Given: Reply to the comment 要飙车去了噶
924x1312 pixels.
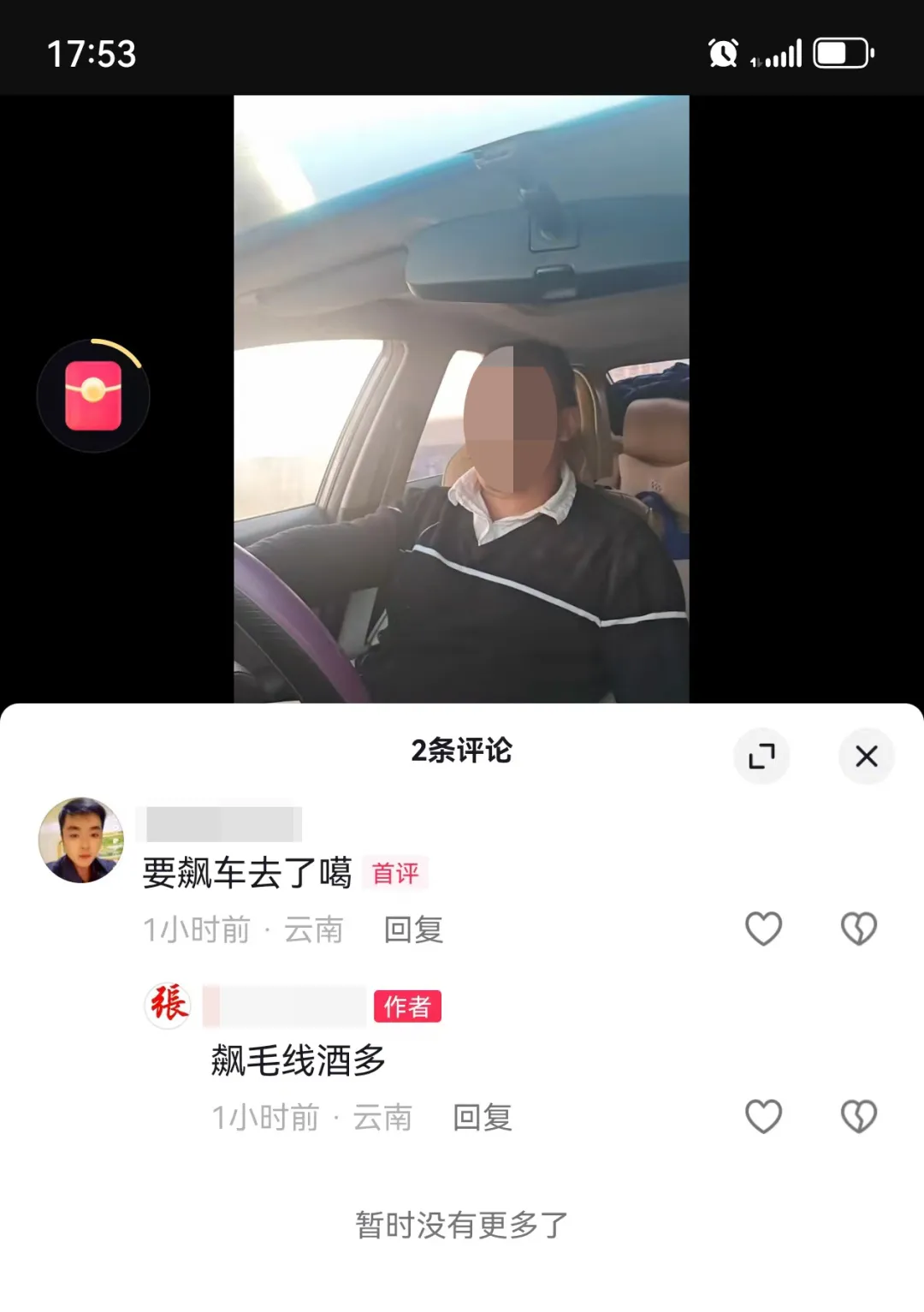Looking at the screenshot, I should (x=413, y=929).
